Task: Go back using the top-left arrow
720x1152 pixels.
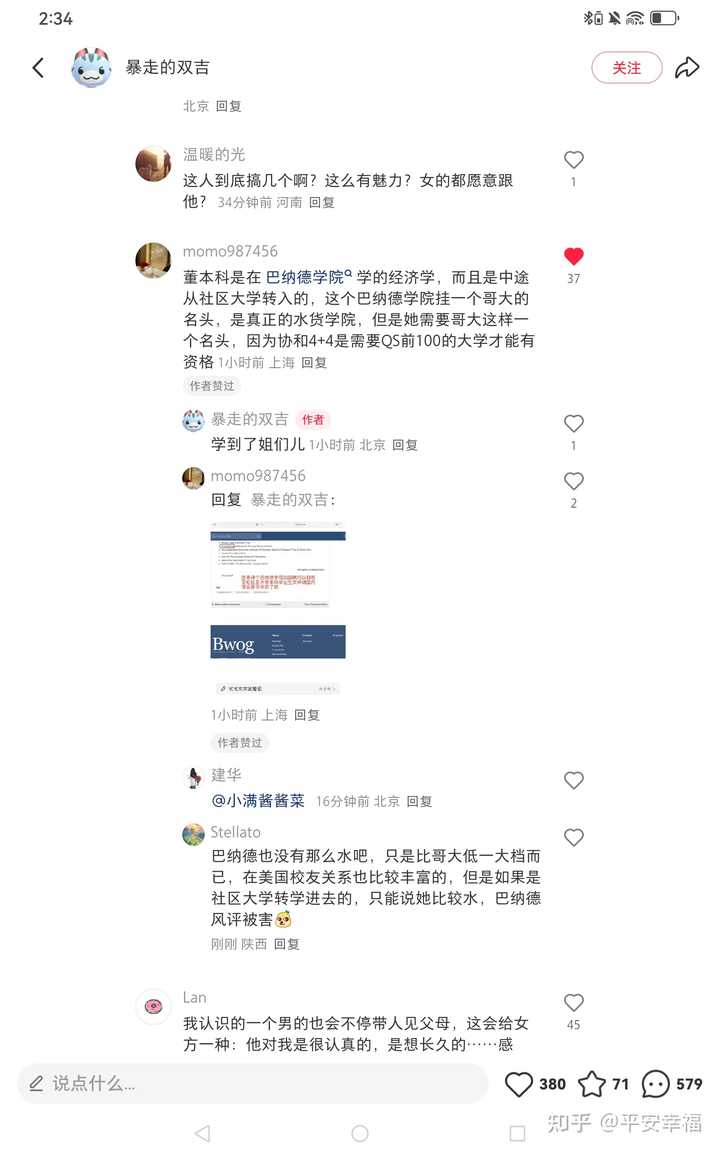Action: (x=39, y=68)
